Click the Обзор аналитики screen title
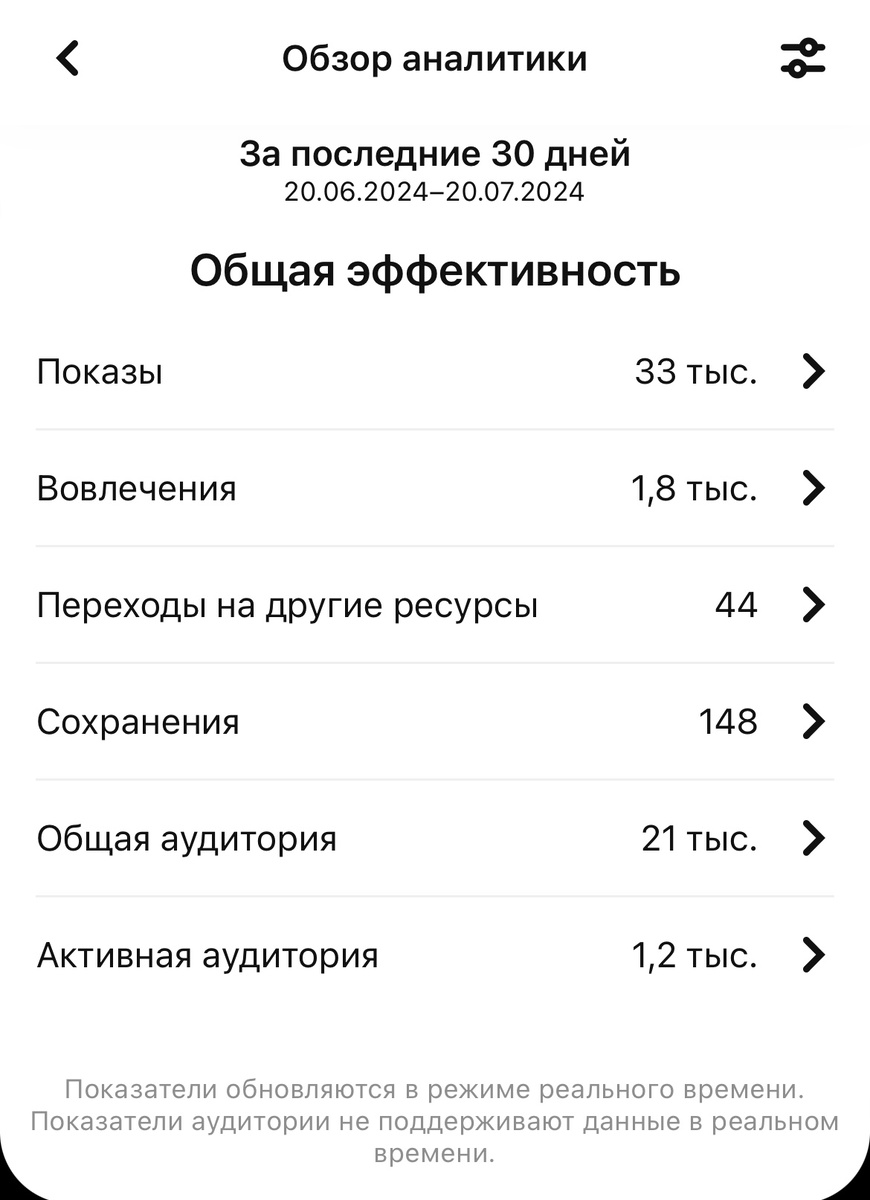 tap(434, 58)
